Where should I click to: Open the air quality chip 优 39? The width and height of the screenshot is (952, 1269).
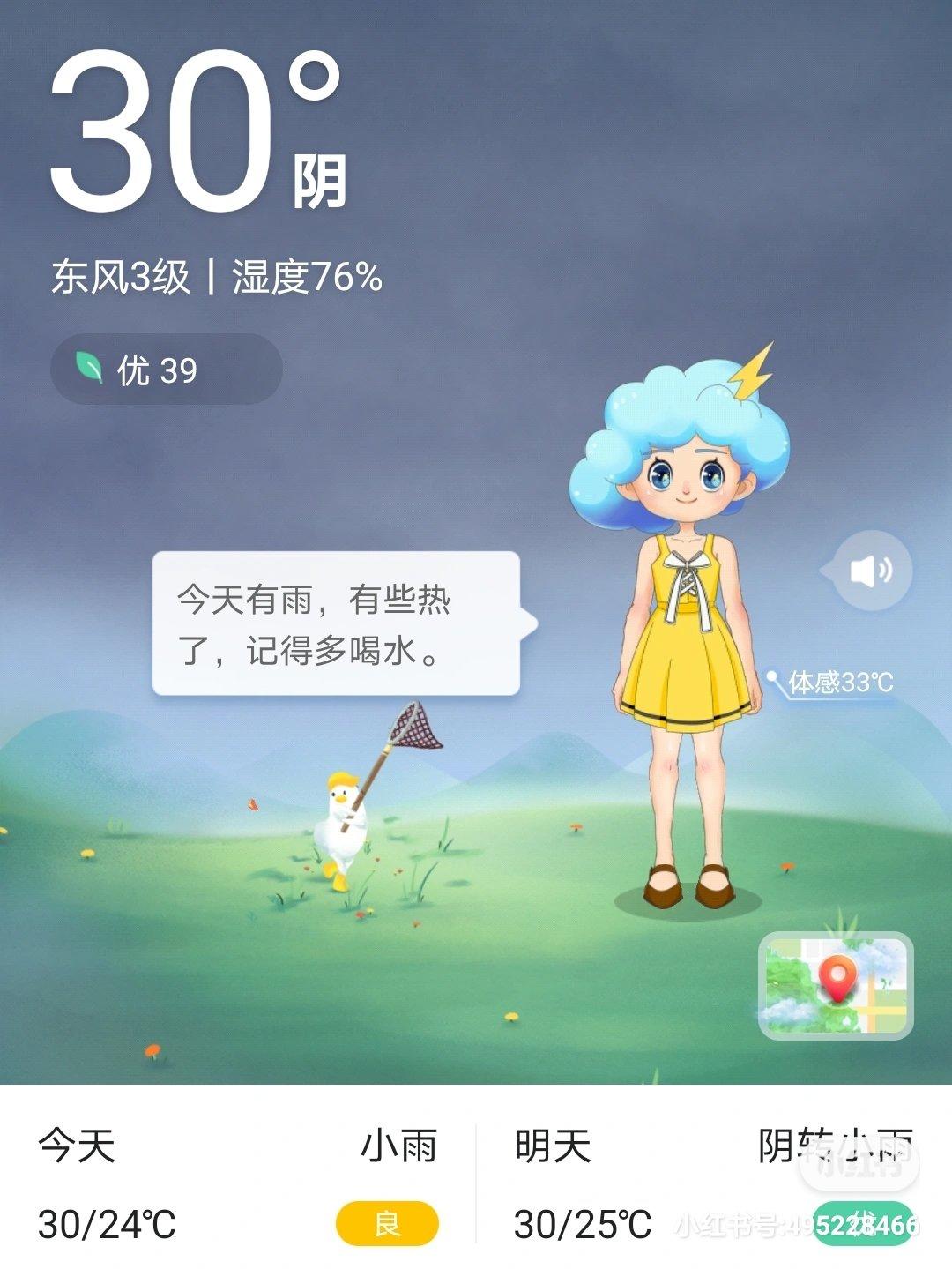166,370
